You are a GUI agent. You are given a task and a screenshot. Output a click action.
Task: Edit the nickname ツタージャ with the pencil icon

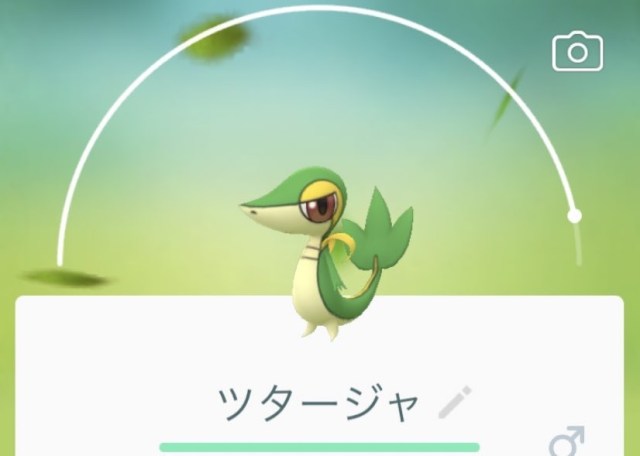pyautogui.click(x=456, y=402)
